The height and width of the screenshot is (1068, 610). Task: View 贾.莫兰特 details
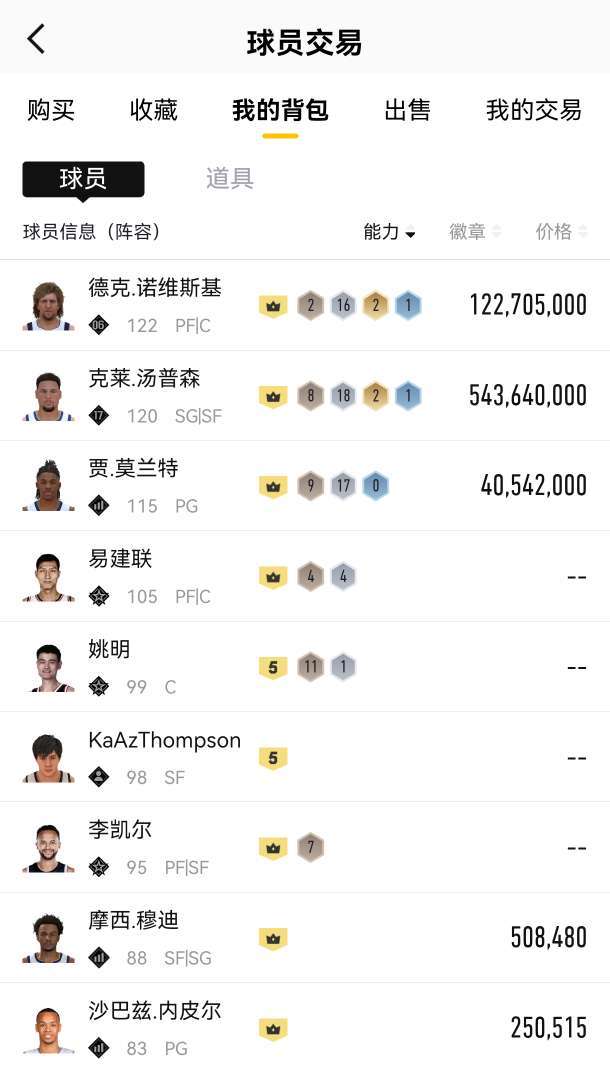coord(305,486)
